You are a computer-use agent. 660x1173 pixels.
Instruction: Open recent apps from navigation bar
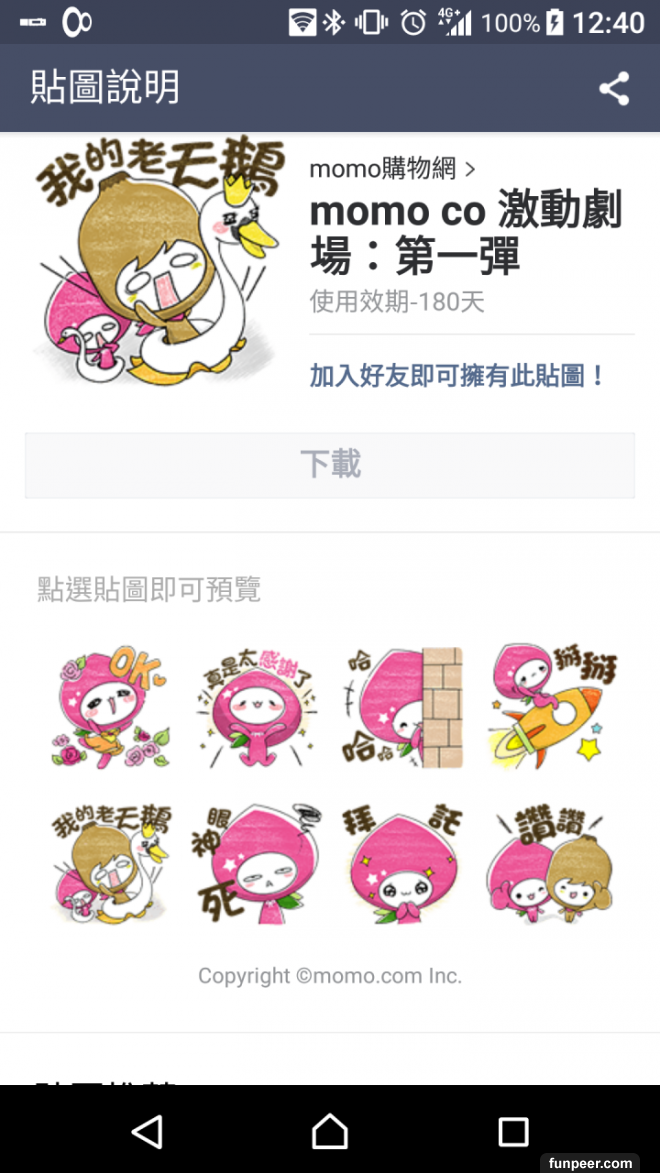(x=513, y=1131)
